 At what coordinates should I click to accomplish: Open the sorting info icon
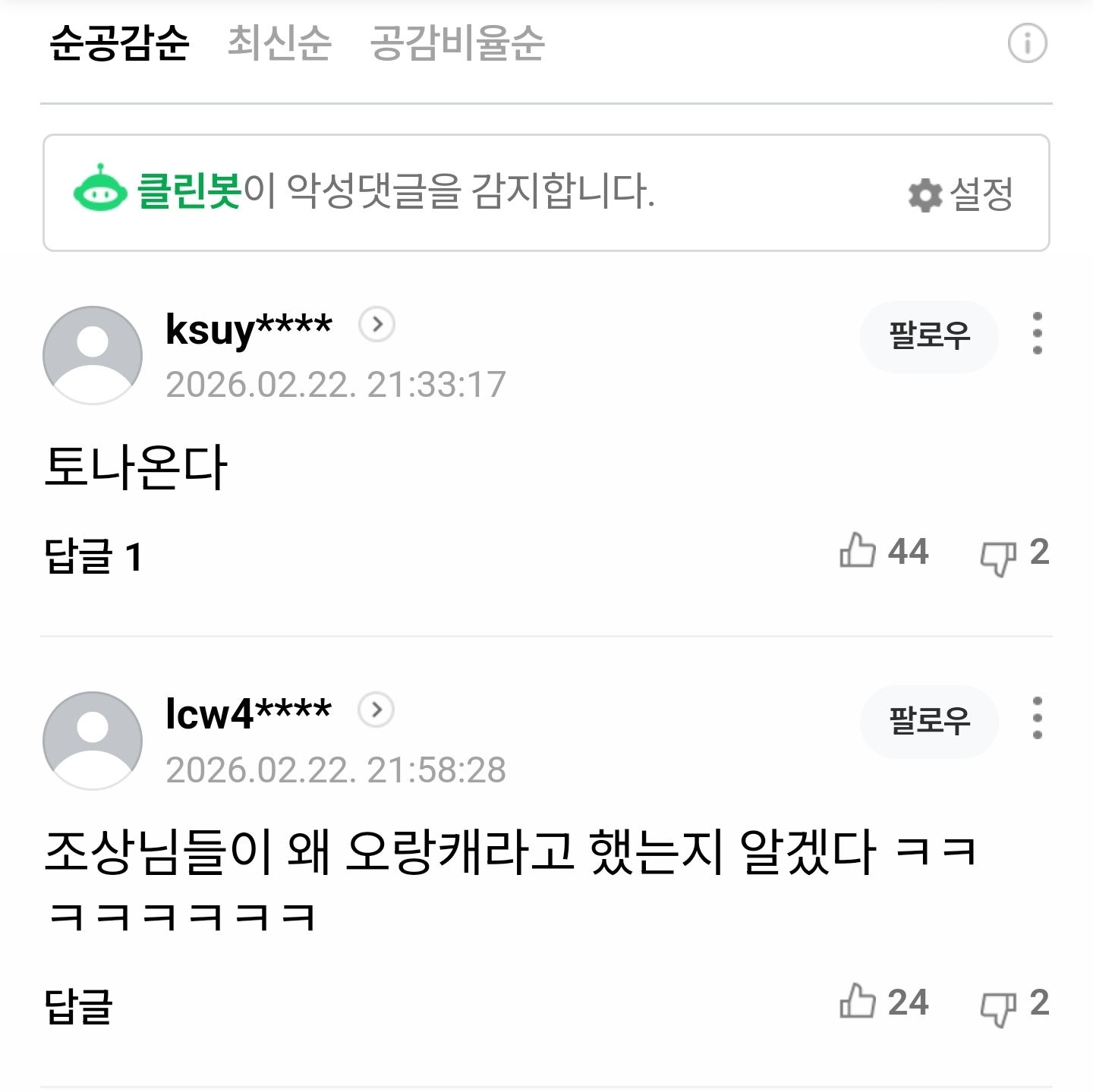point(1027,43)
